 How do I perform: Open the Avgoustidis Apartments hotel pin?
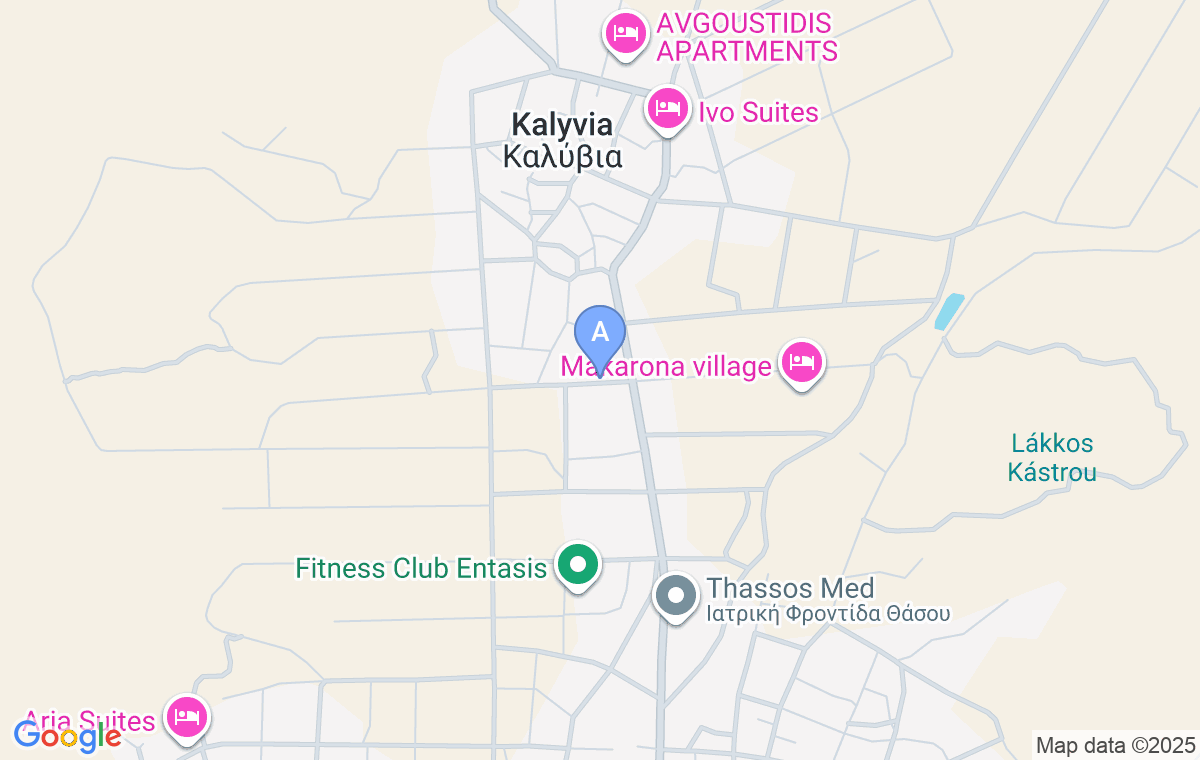coord(626,34)
